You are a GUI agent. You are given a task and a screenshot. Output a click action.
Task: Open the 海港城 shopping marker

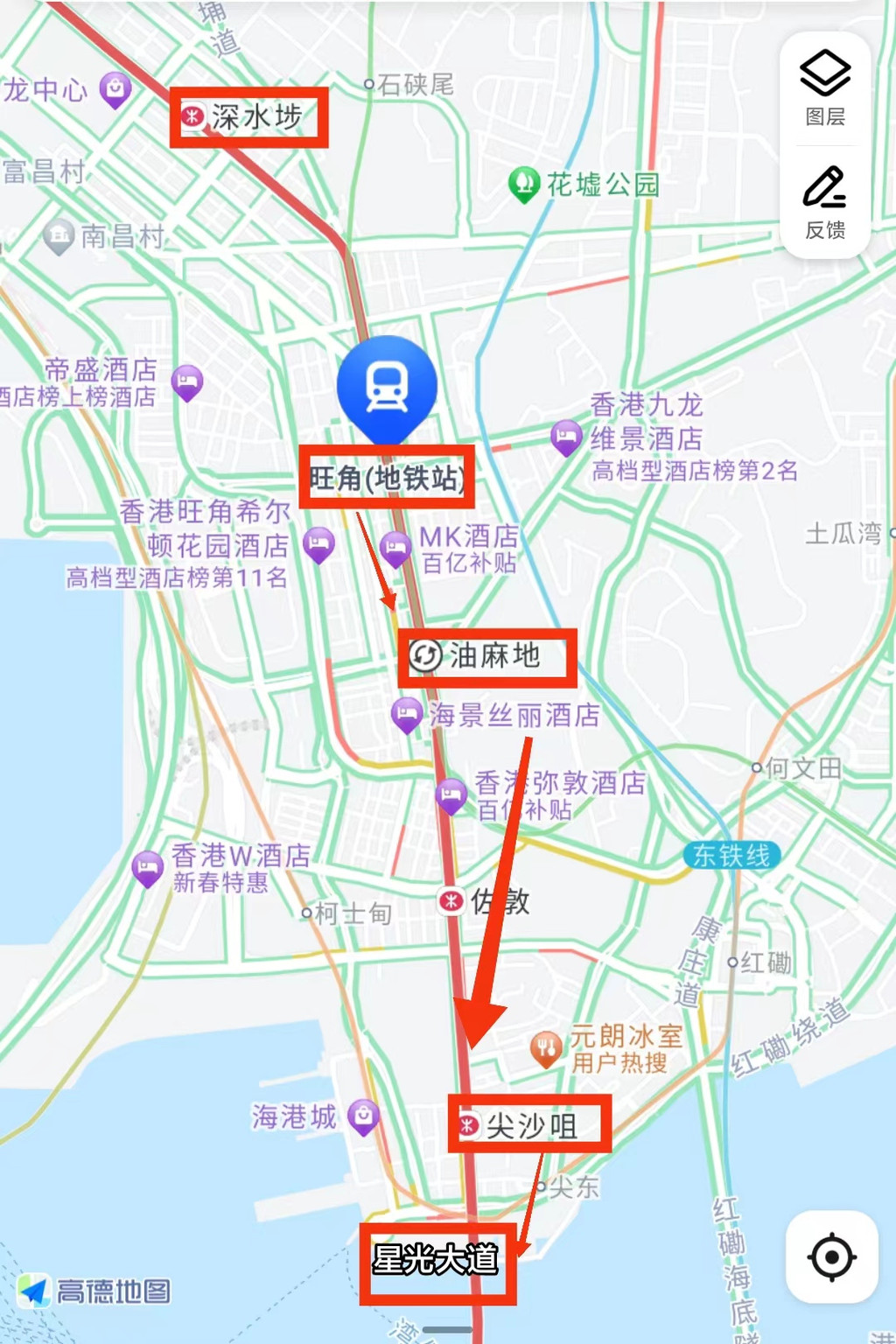tap(363, 1116)
